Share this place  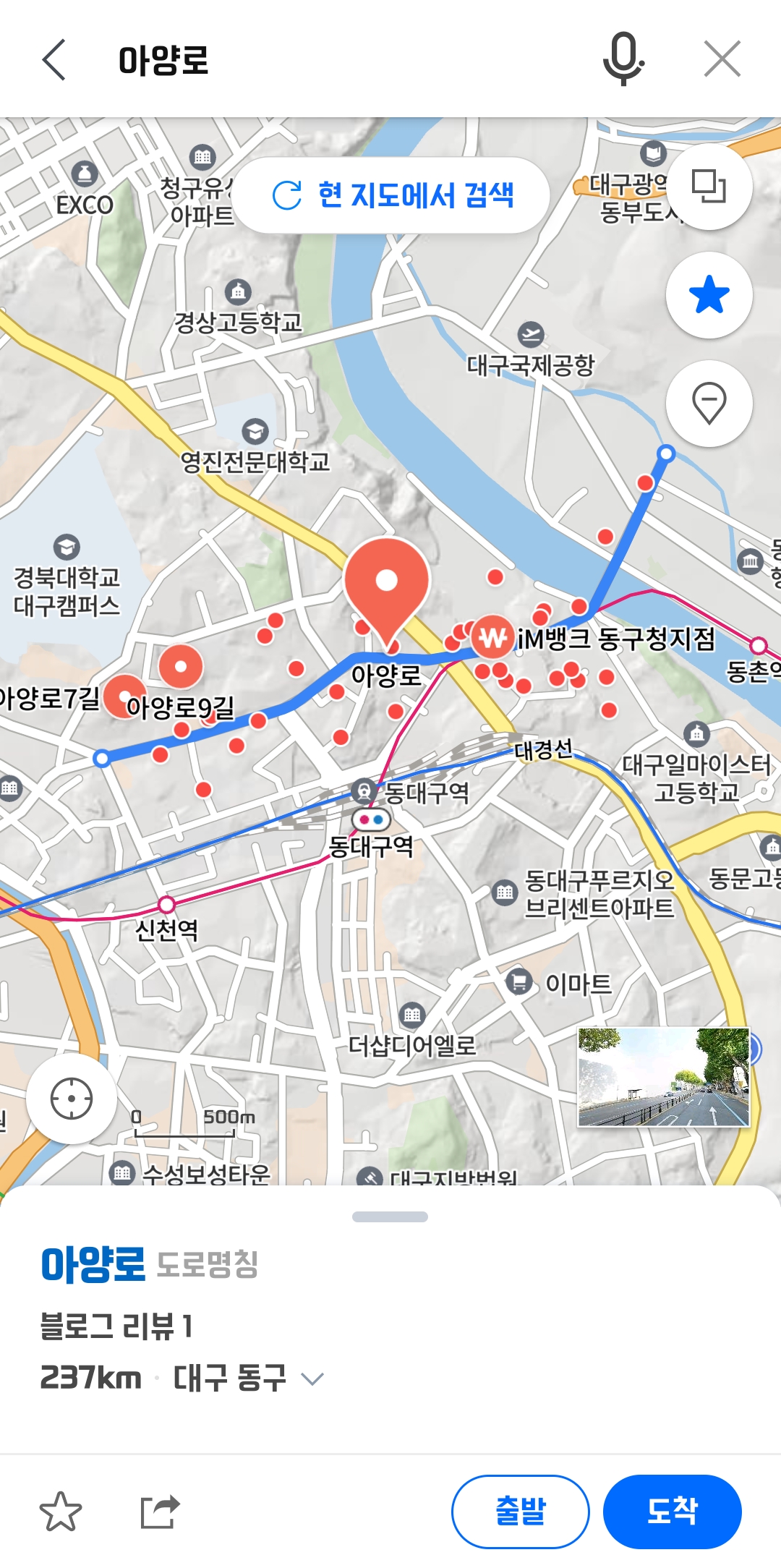click(159, 1512)
